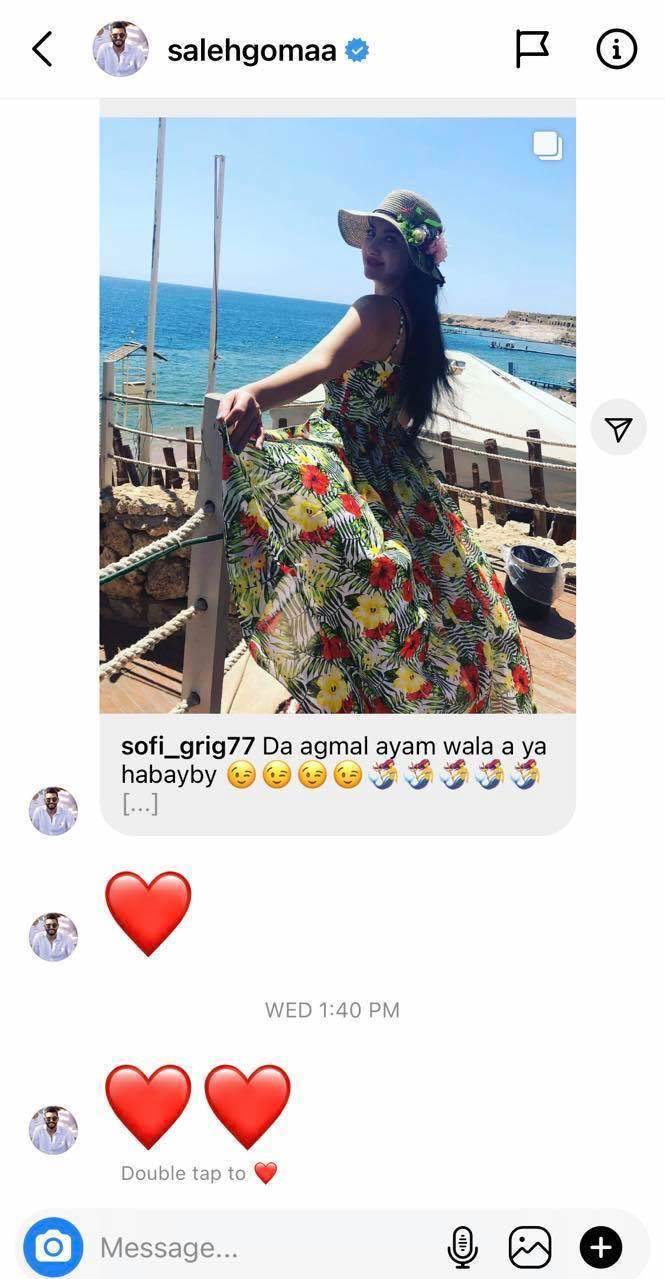This screenshot has width=665, height=1279.
Task: Choose a photo from the gallery
Action: 530,1247
